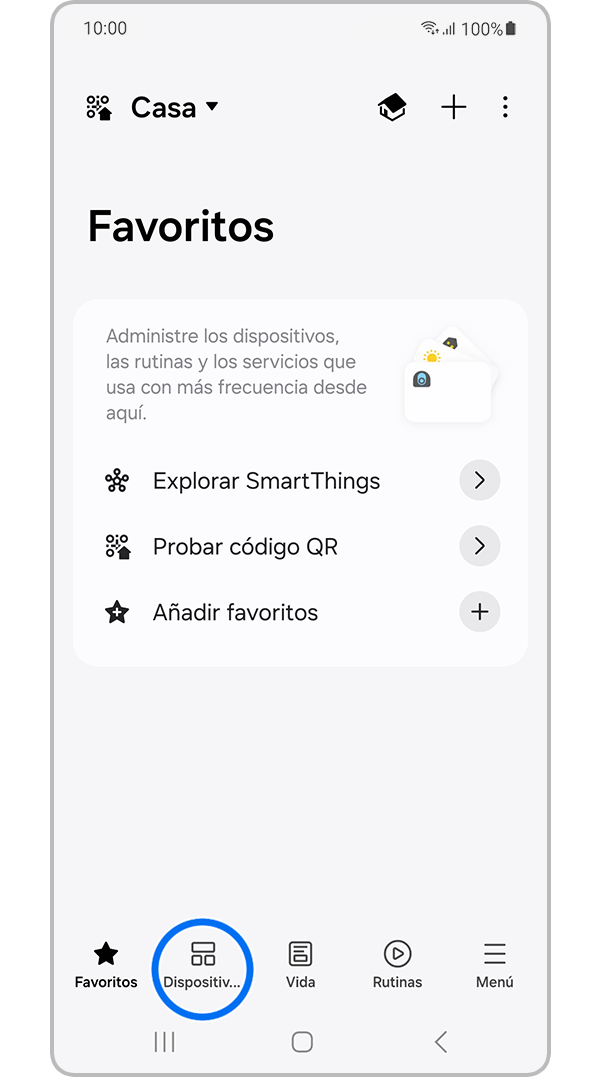Open the Casa location dropdown

point(175,107)
